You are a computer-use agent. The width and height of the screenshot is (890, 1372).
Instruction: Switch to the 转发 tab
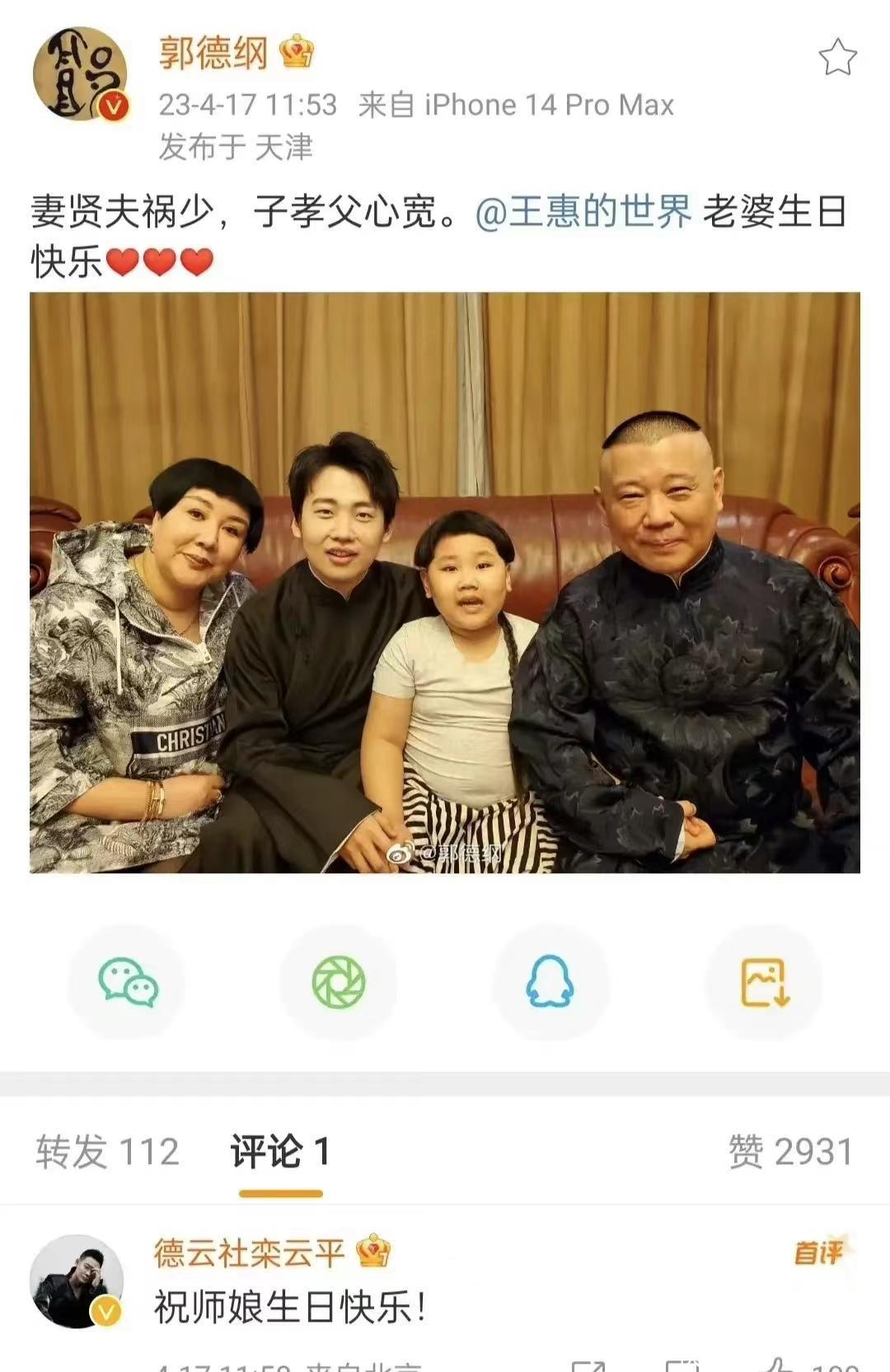tap(107, 1152)
